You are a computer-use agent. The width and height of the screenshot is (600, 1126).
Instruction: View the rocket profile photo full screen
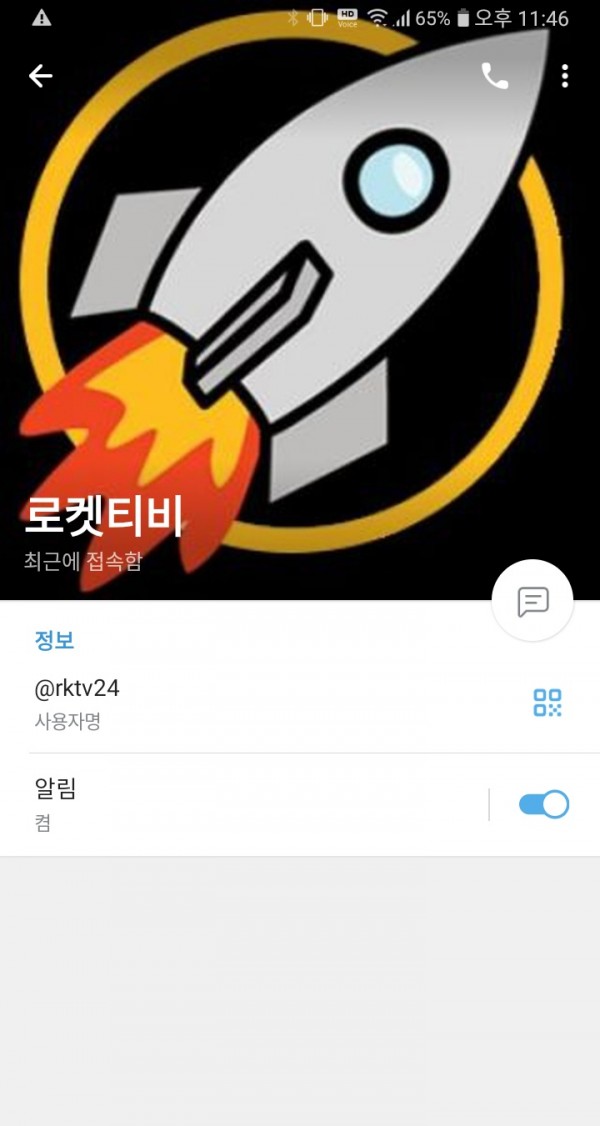coord(300,300)
